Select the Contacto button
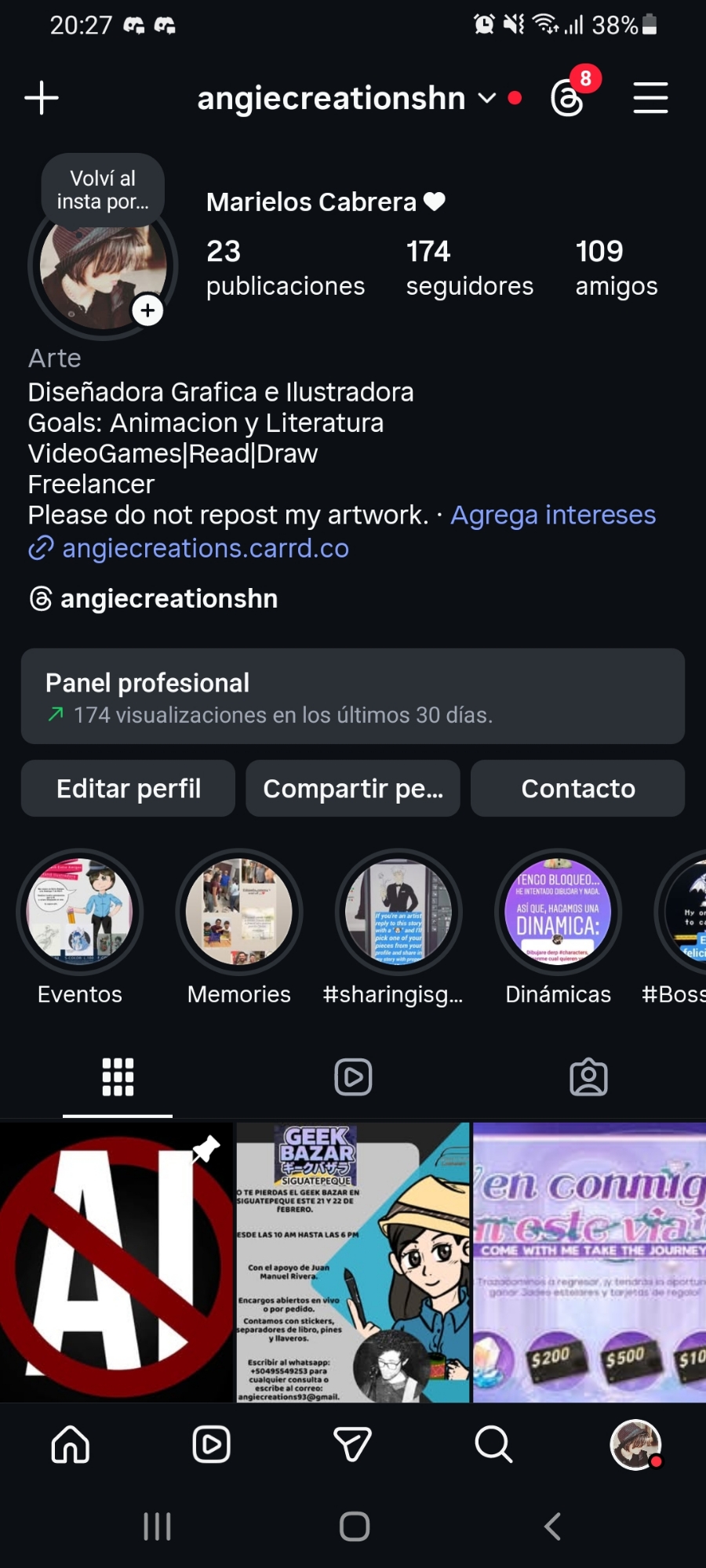The image size is (706, 1568). point(577,789)
